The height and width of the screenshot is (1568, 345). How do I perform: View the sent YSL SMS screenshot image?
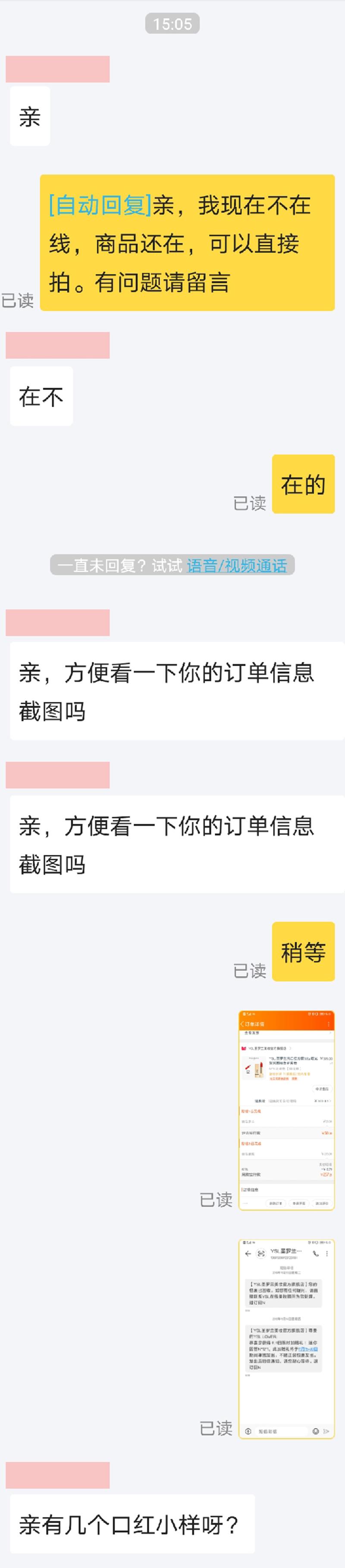click(x=286, y=1338)
